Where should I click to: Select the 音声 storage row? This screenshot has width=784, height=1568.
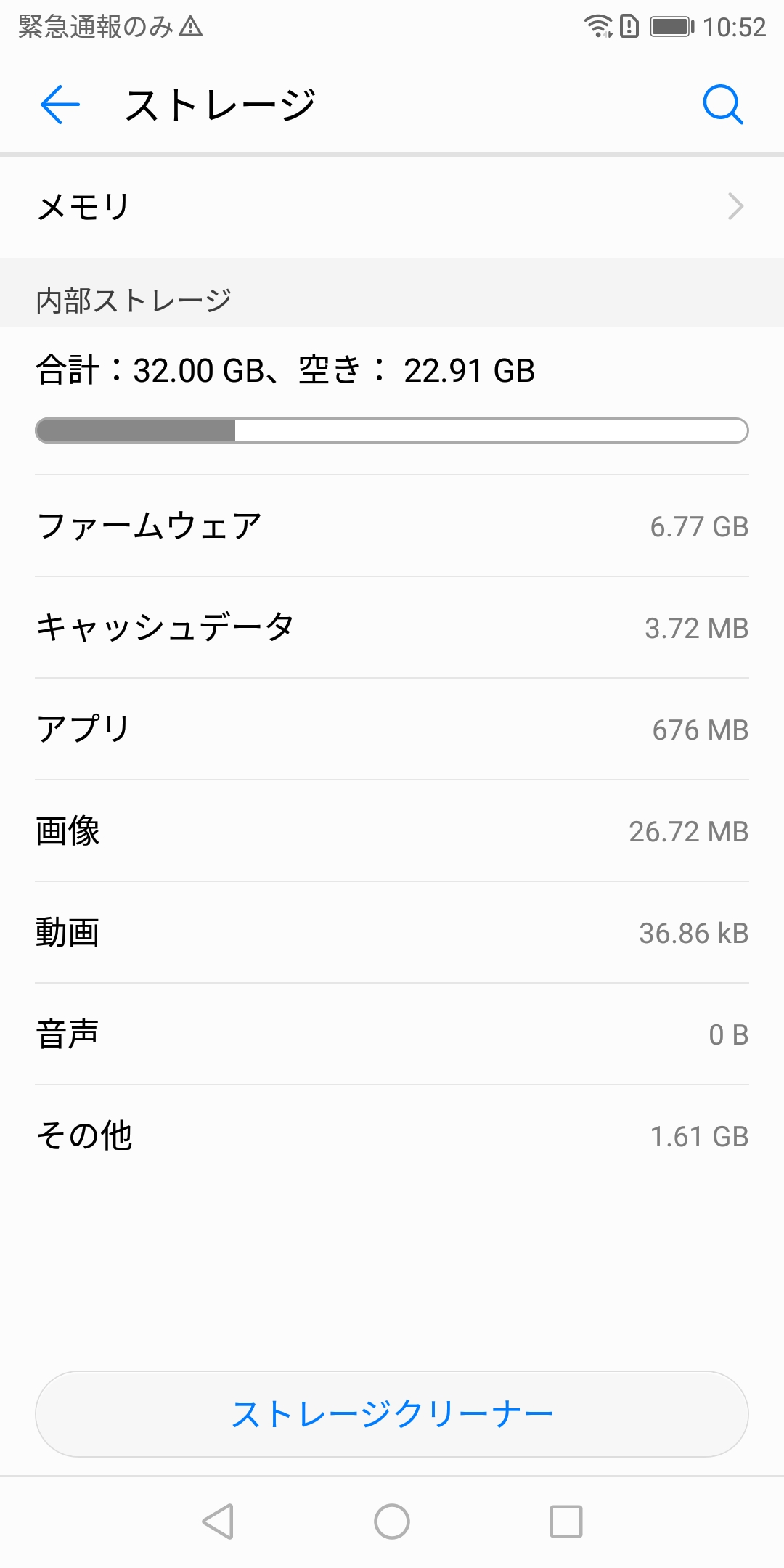[392, 1034]
